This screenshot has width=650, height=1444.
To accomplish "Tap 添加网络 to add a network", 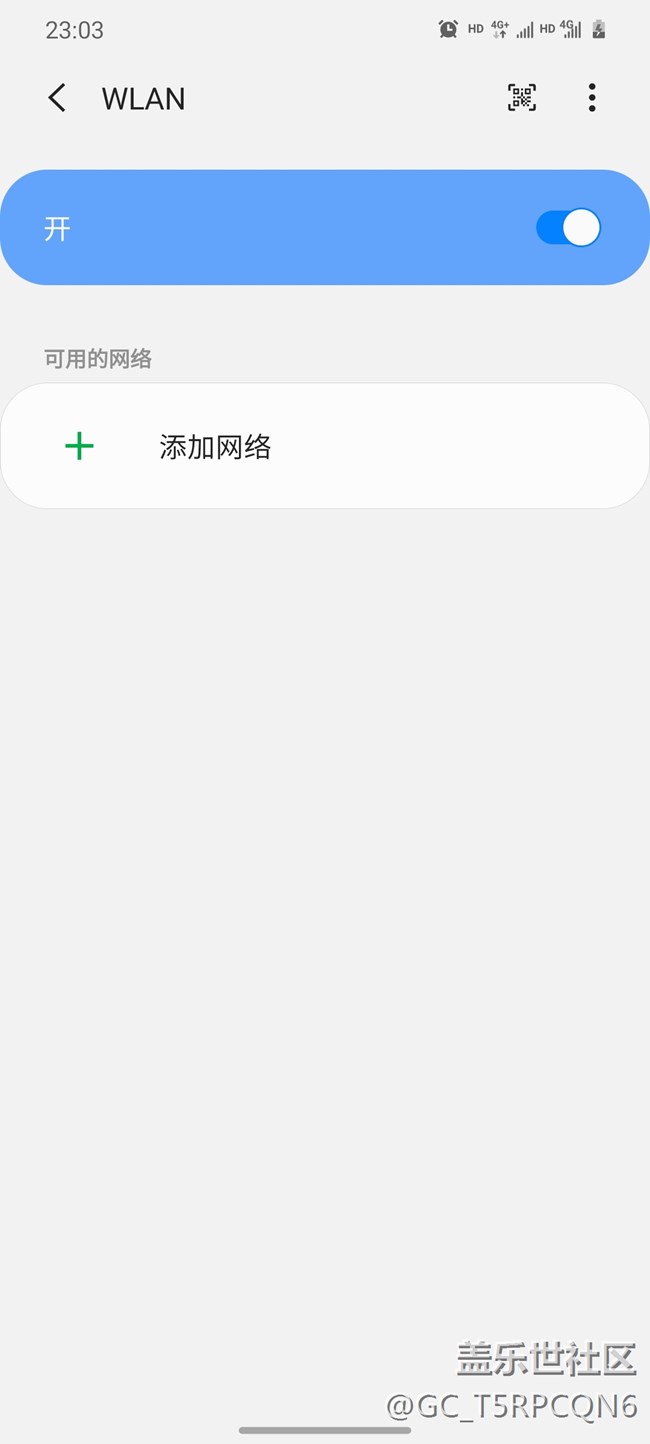I will 215,447.
